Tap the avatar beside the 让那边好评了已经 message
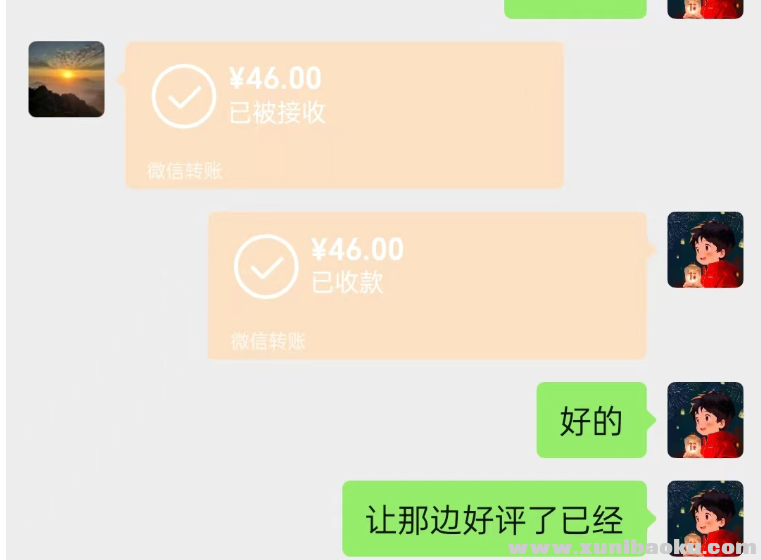Screen dimensions: 761x560 (x=705, y=517)
